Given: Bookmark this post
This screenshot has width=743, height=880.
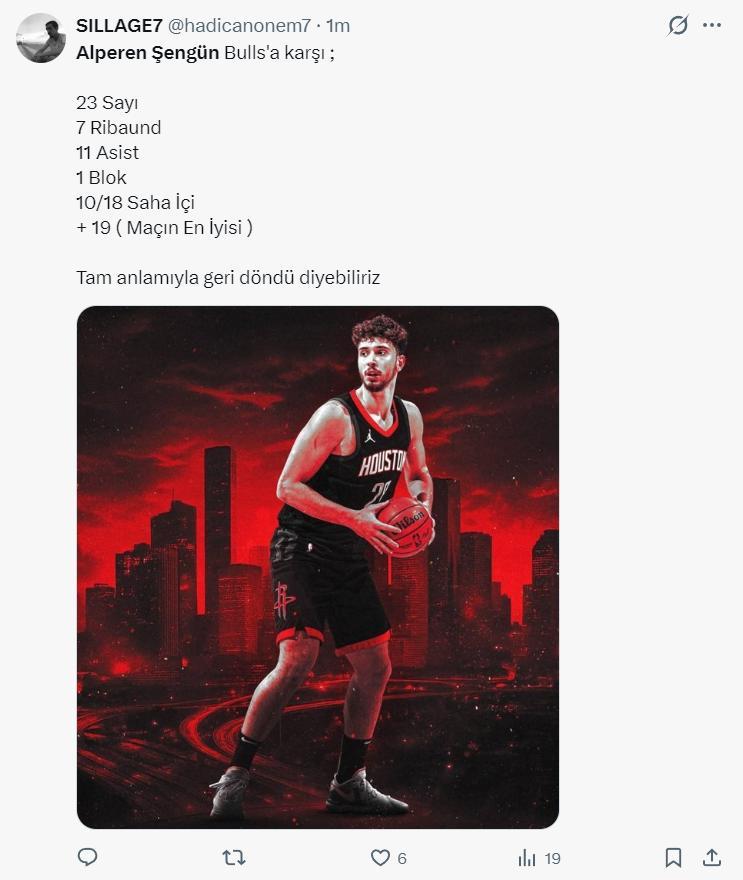Looking at the screenshot, I should (x=674, y=857).
